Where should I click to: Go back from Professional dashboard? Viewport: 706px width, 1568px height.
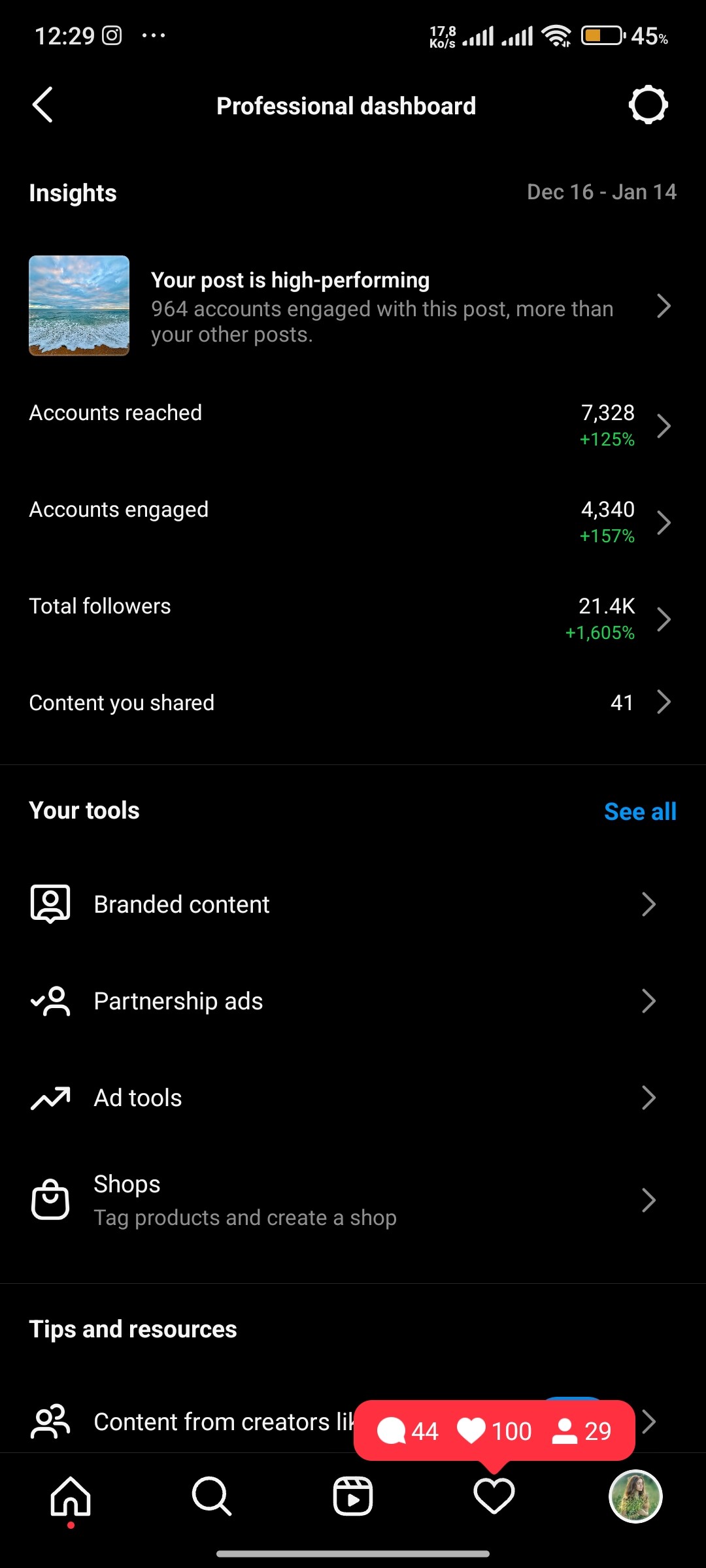tap(43, 105)
